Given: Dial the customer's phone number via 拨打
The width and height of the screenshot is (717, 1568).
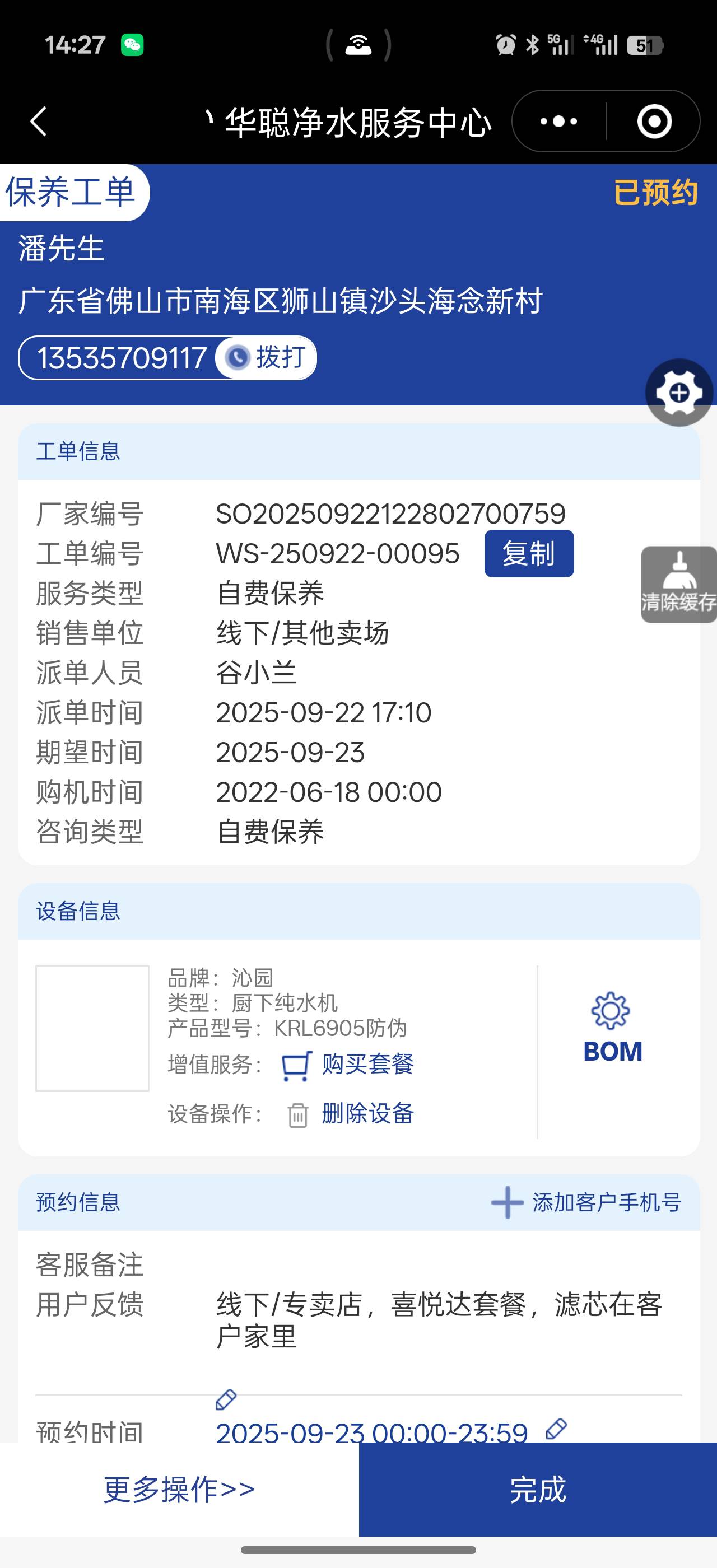Looking at the screenshot, I should point(267,358).
